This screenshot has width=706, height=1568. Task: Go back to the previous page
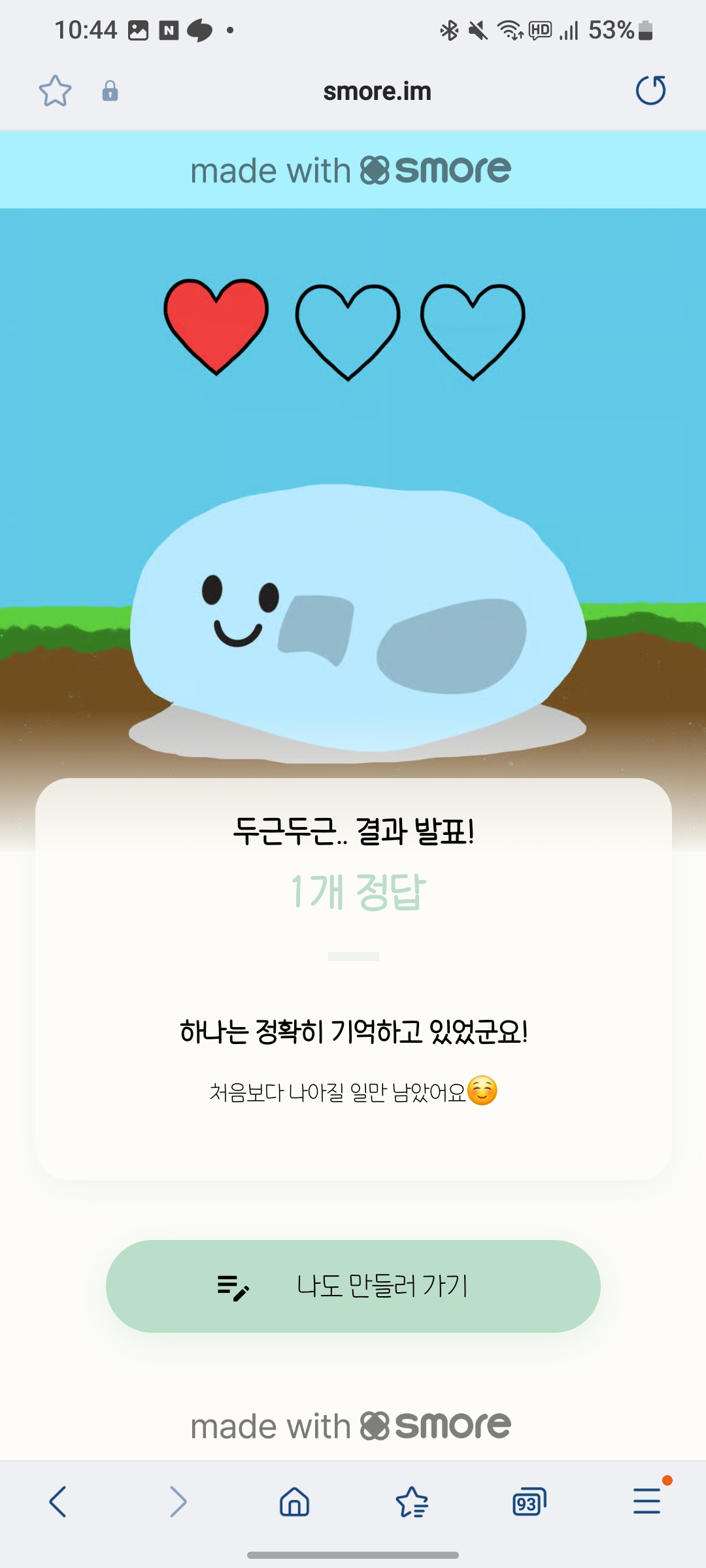coord(58,1501)
